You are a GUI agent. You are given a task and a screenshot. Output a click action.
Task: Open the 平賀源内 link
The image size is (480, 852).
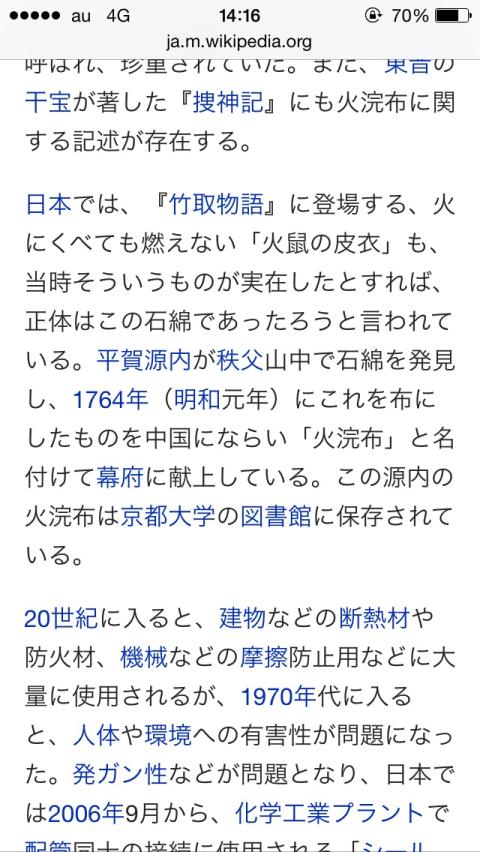[x=144, y=360]
